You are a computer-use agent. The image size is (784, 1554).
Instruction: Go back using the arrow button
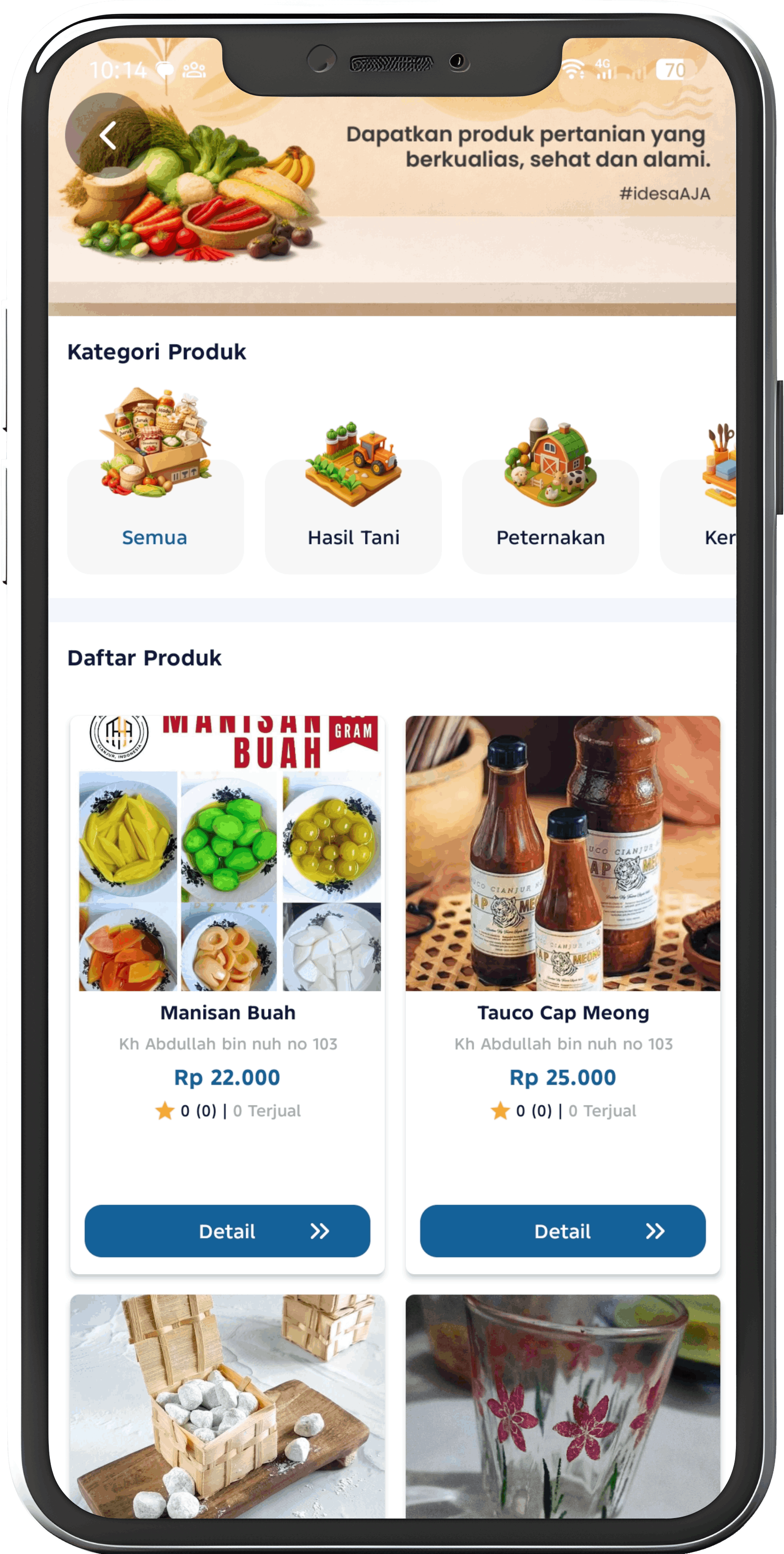click(108, 135)
